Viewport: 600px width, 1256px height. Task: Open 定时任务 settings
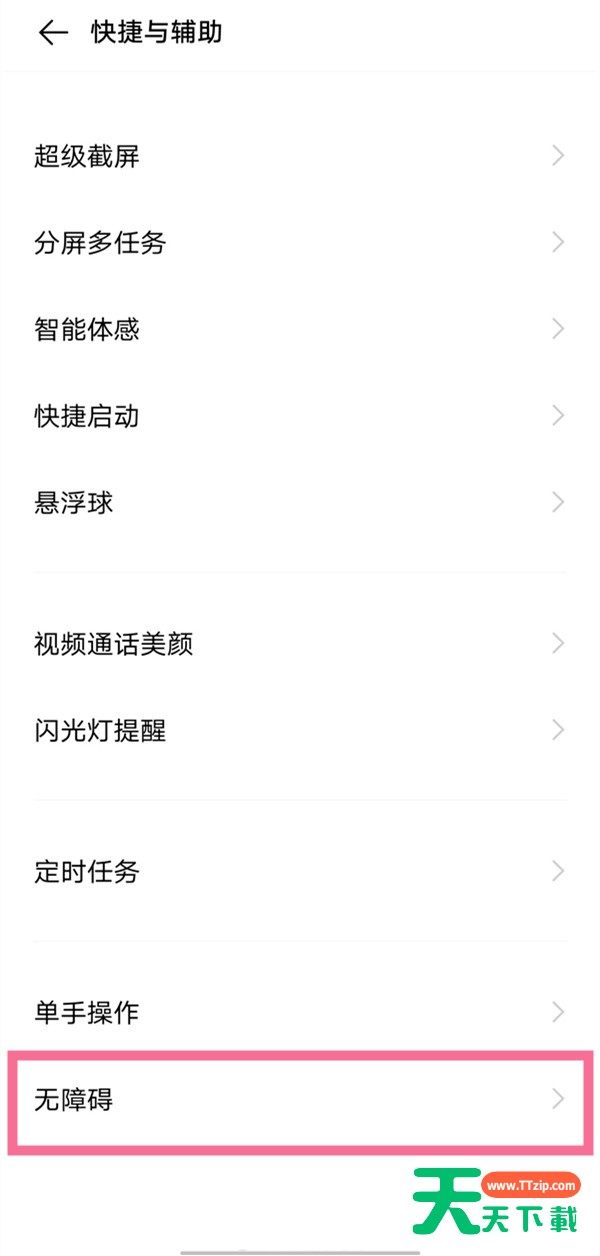tap(300, 871)
